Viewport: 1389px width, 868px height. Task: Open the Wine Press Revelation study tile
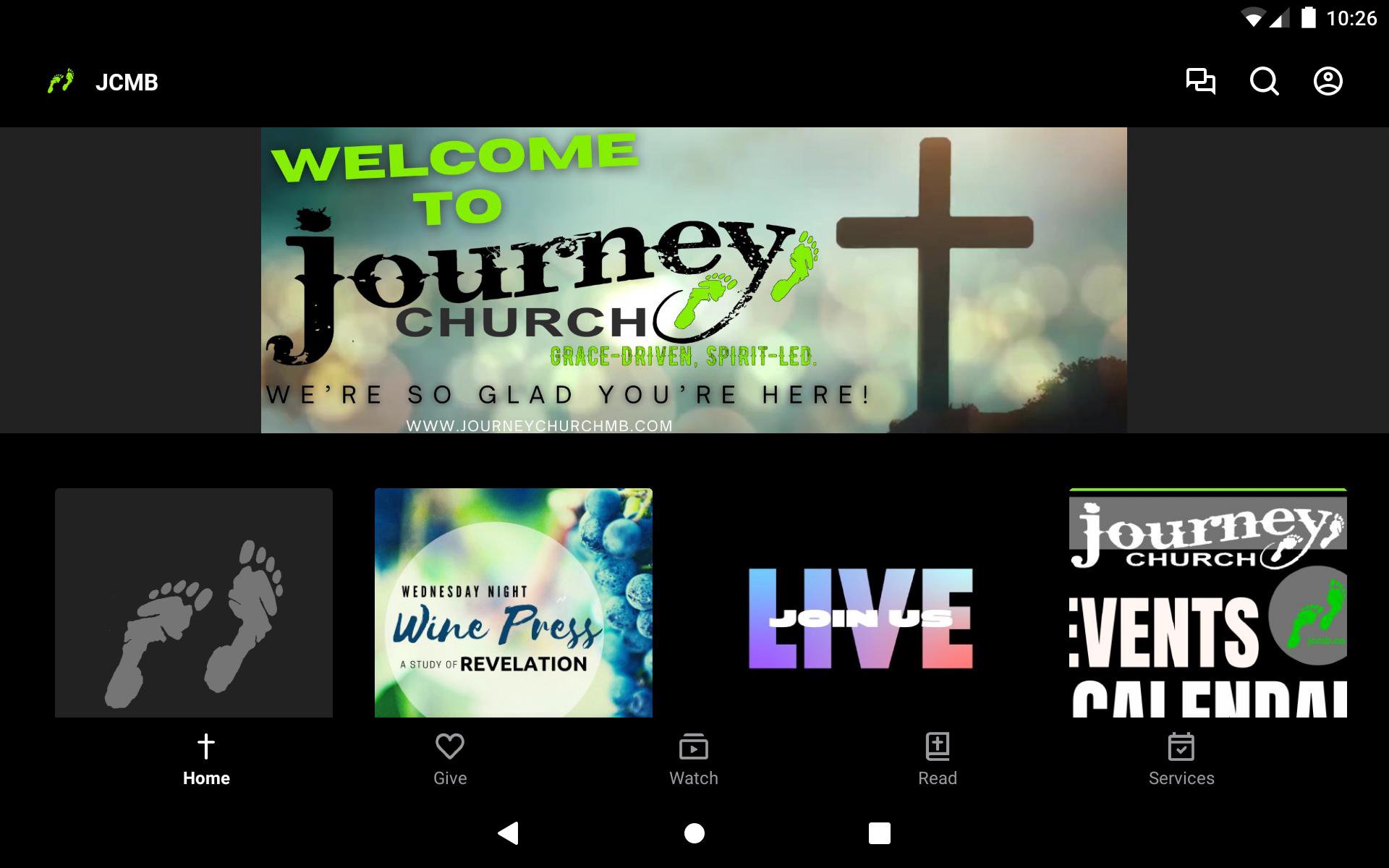(x=513, y=603)
